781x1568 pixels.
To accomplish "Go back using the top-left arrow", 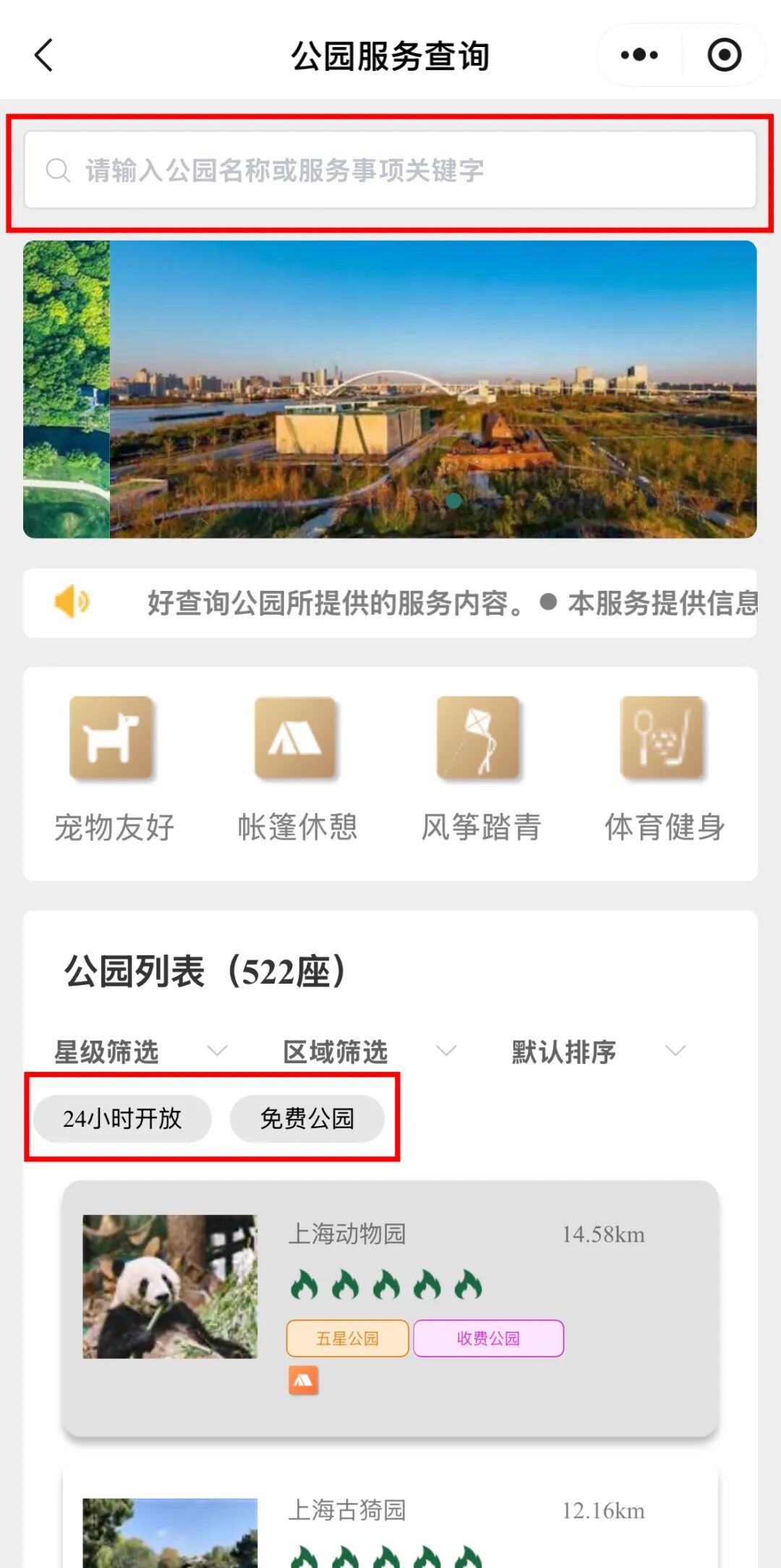I will coord(44,56).
